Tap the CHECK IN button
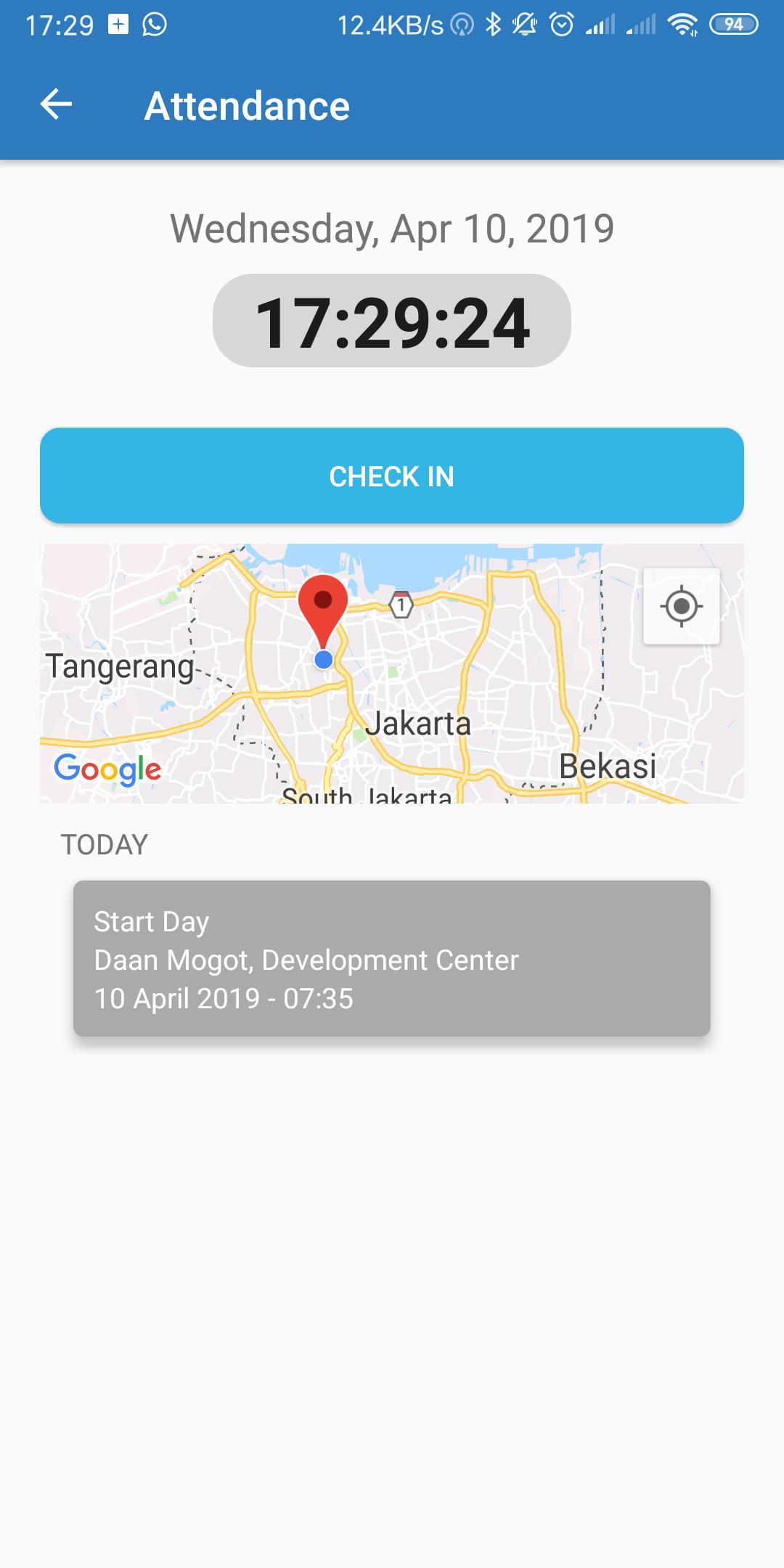 pos(392,476)
